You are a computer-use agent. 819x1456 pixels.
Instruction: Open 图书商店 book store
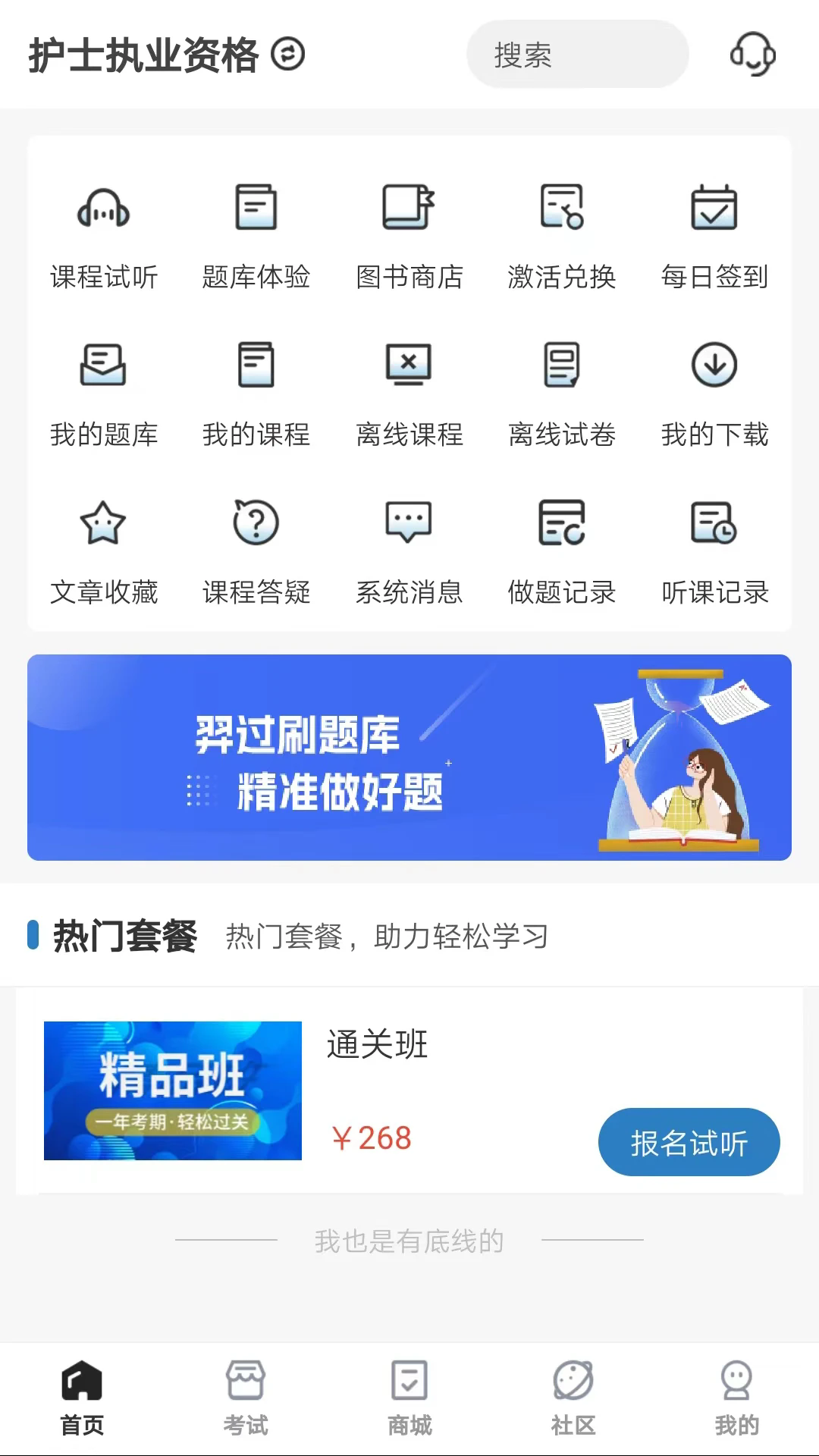(409, 235)
